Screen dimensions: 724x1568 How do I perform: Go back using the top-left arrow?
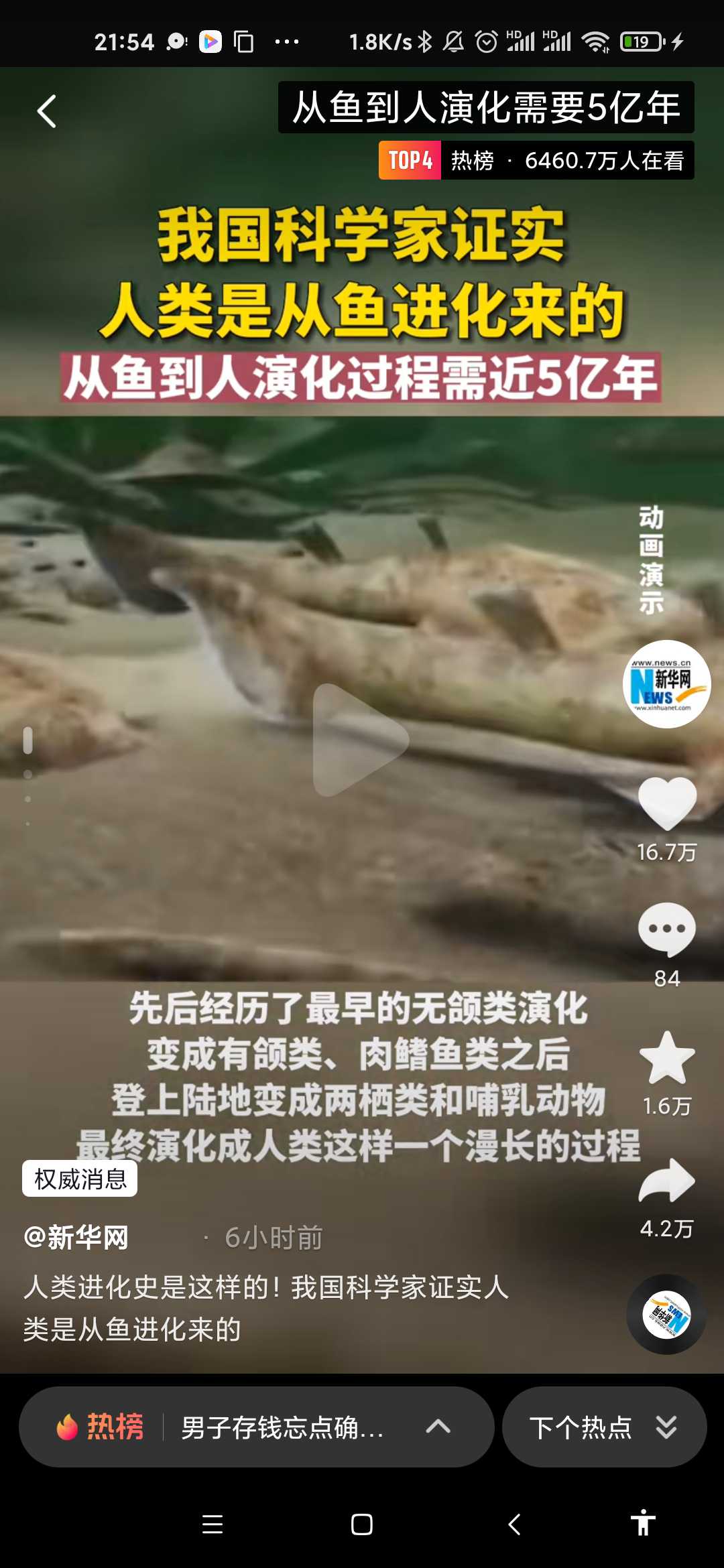46,111
